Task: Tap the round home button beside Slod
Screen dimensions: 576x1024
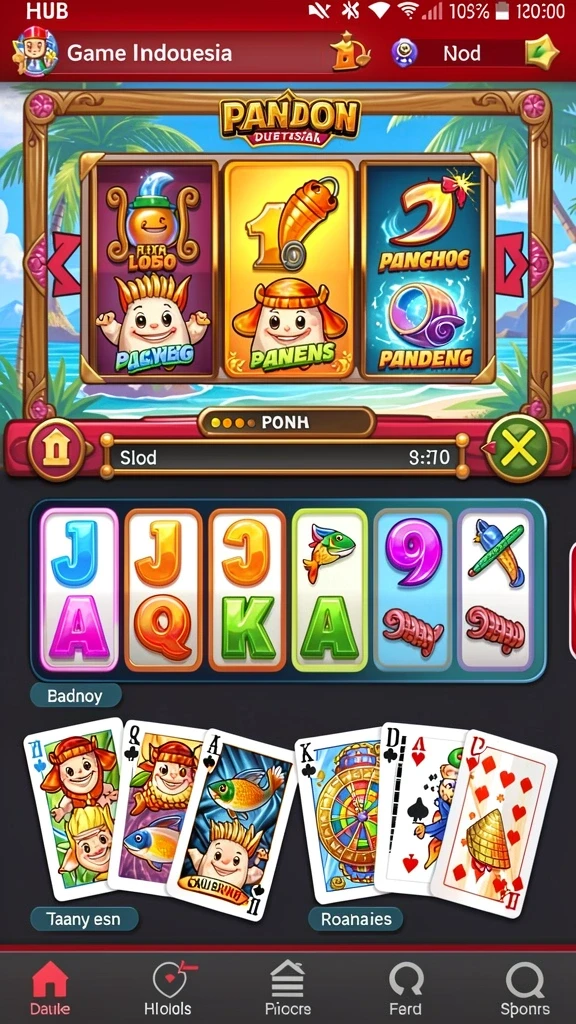Action: click(56, 450)
